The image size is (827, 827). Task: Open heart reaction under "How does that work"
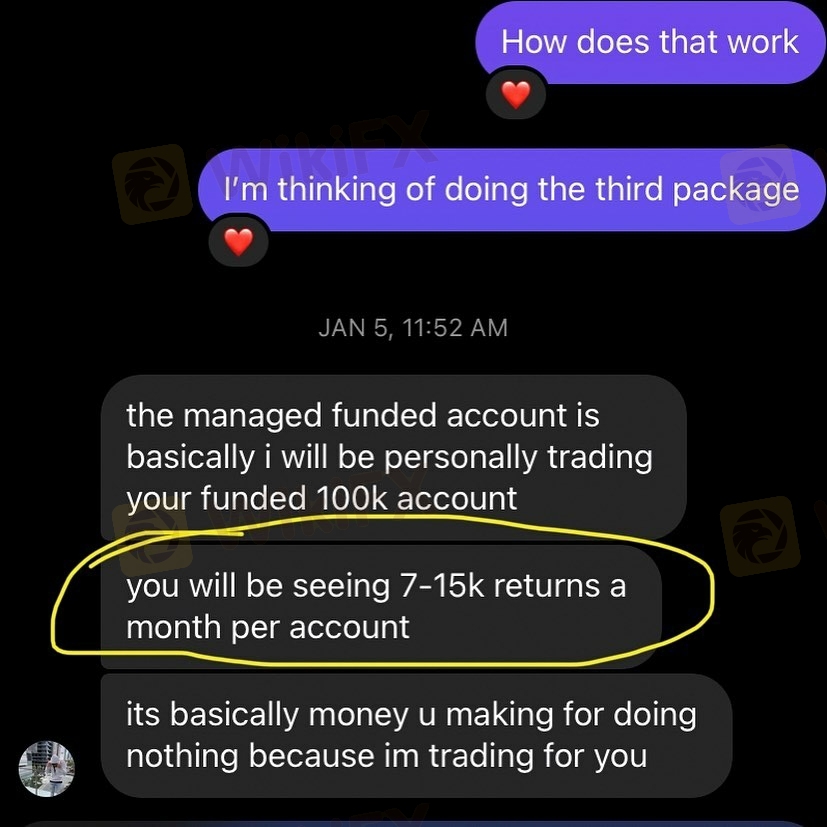pos(515,95)
